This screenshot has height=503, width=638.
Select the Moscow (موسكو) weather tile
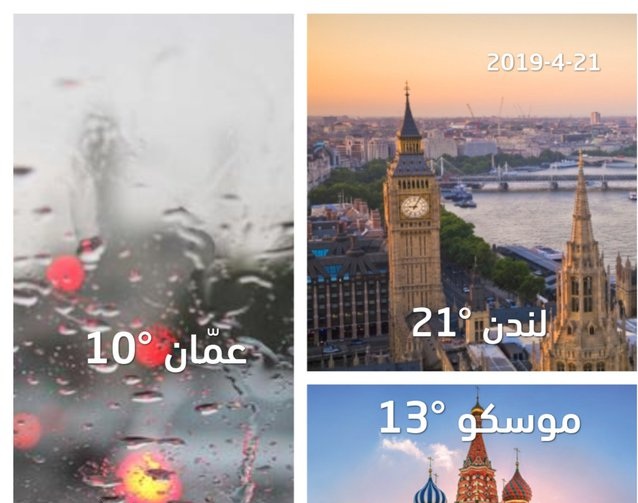click(471, 443)
